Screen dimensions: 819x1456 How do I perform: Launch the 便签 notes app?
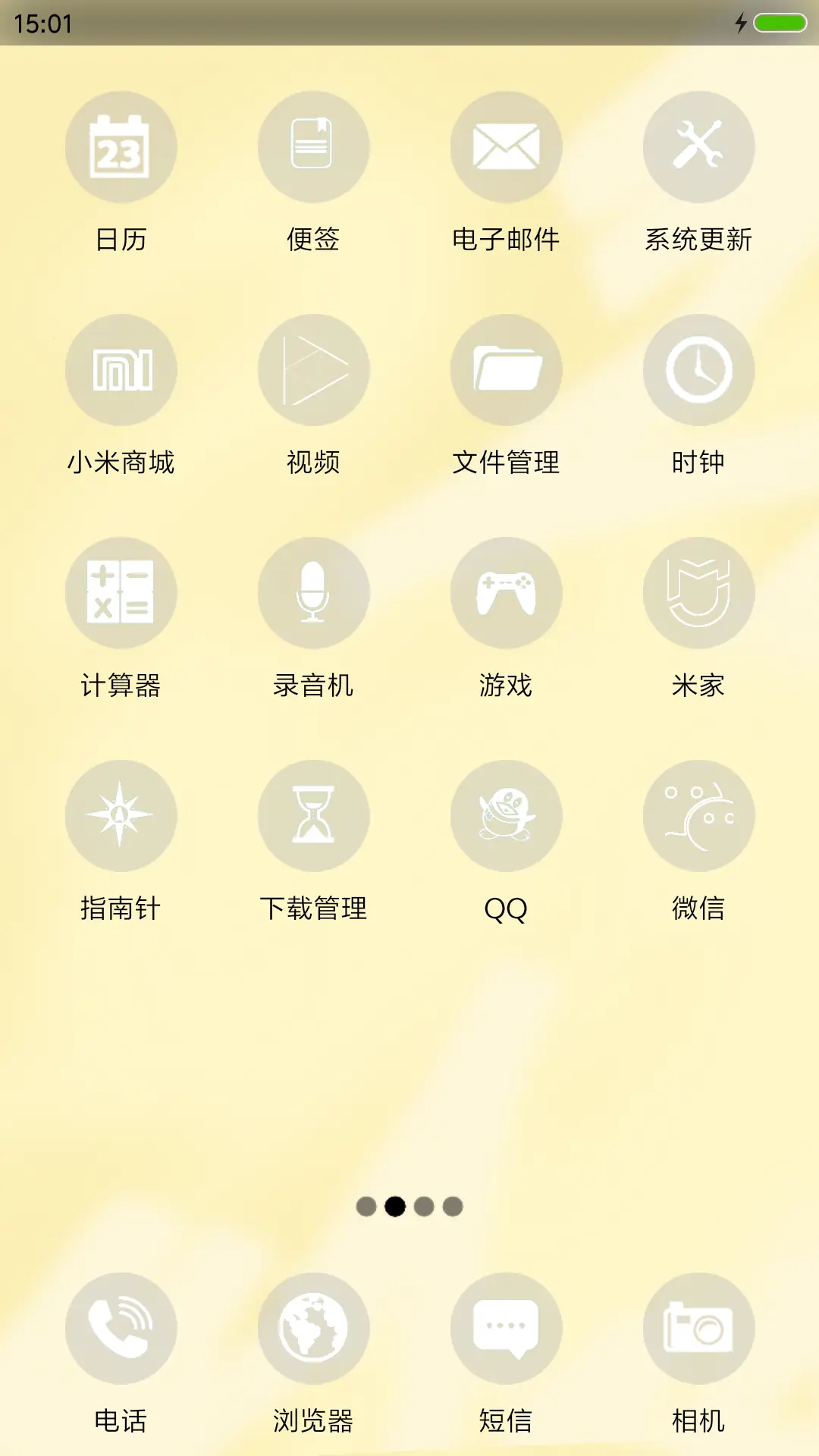tap(314, 147)
